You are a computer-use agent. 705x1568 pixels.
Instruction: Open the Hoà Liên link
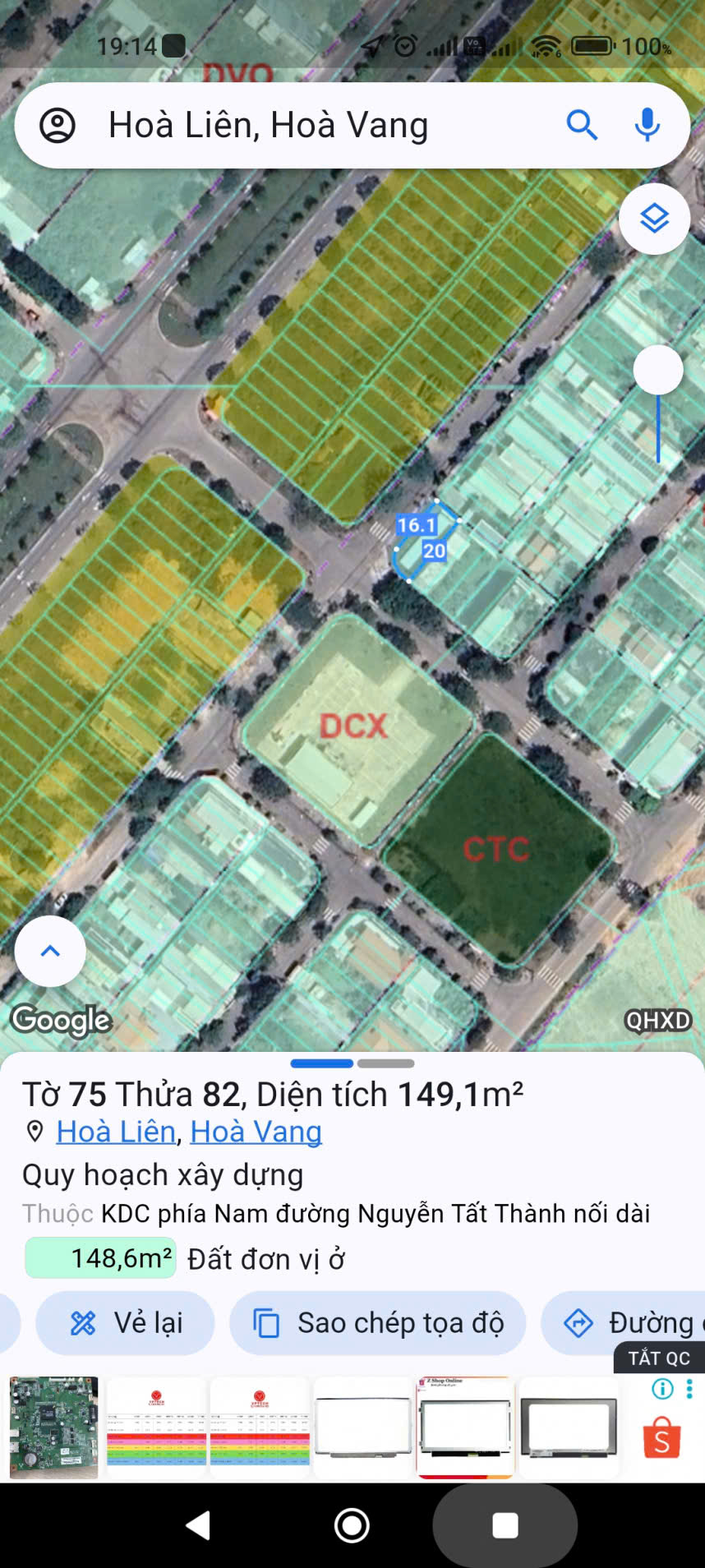(x=116, y=1132)
